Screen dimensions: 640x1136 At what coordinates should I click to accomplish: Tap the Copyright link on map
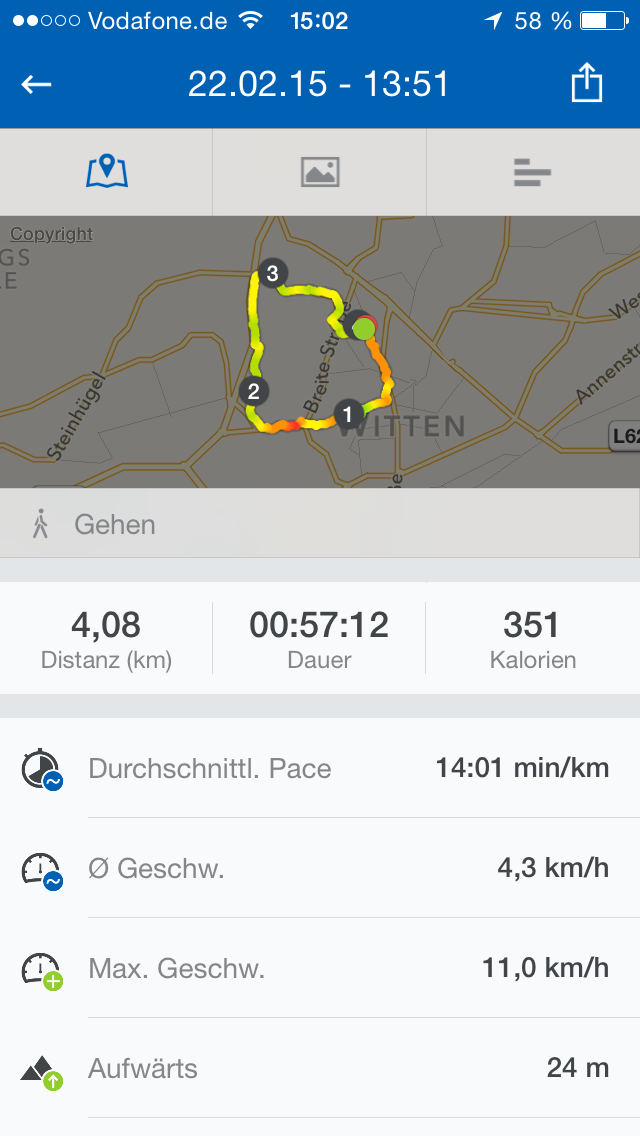52,234
